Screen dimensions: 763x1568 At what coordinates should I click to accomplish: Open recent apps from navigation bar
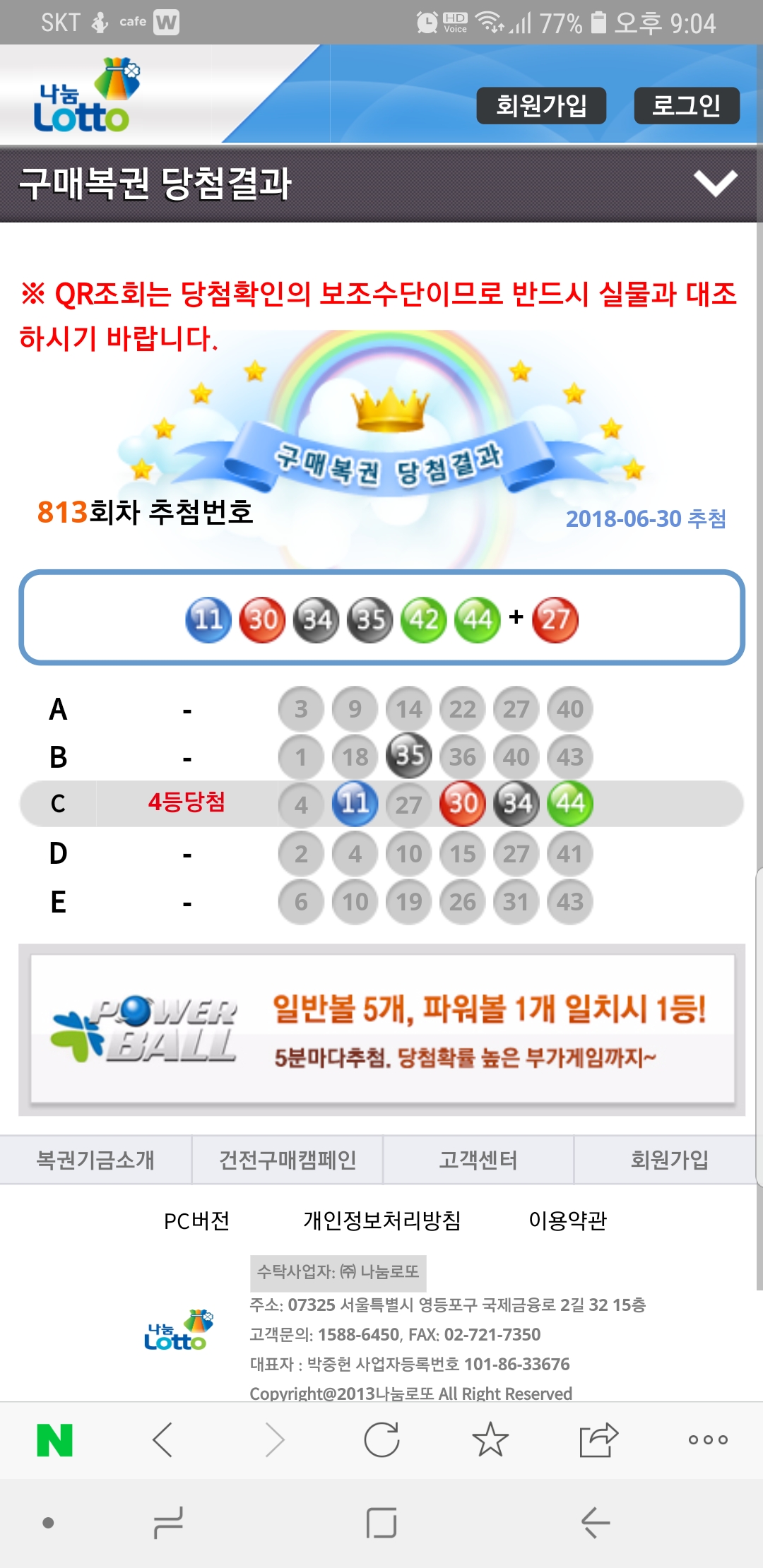(x=168, y=1523)
